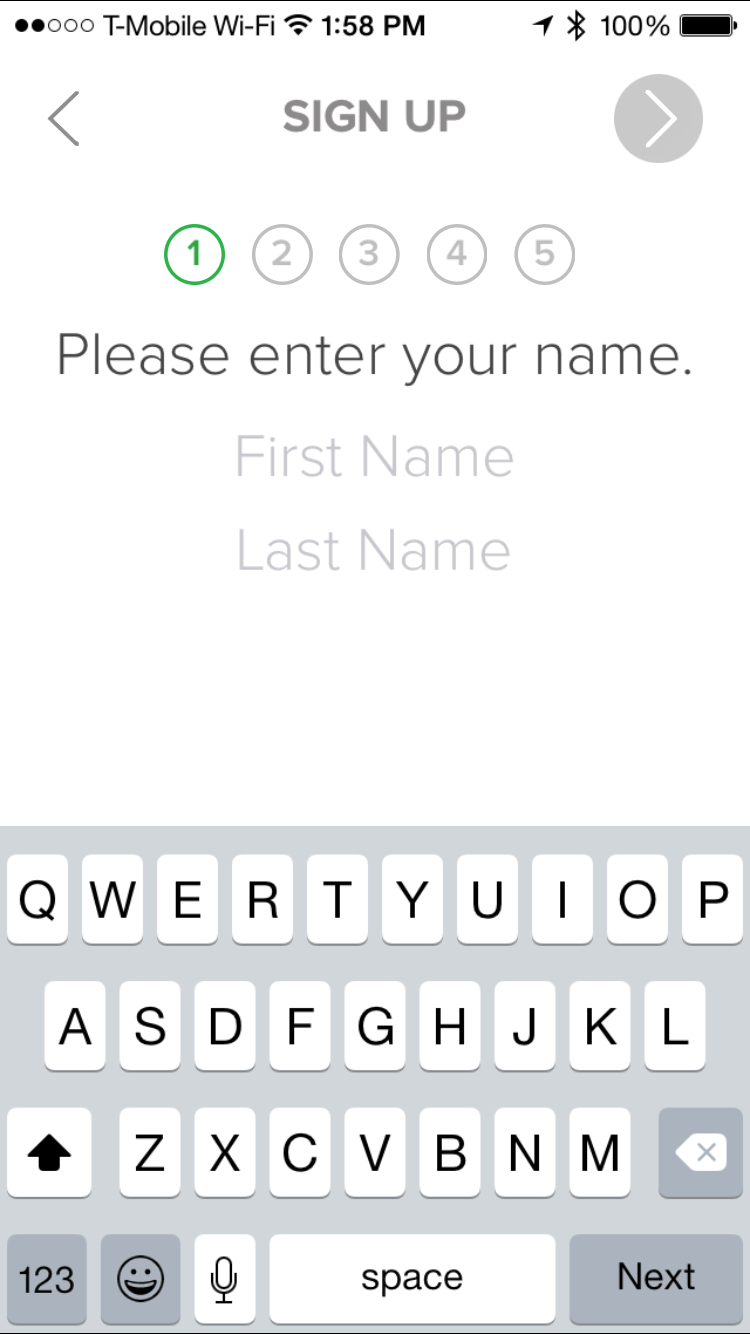Continue with the forward arrow button
This screenshot has height=1334, width=750.
click(658, 118)
